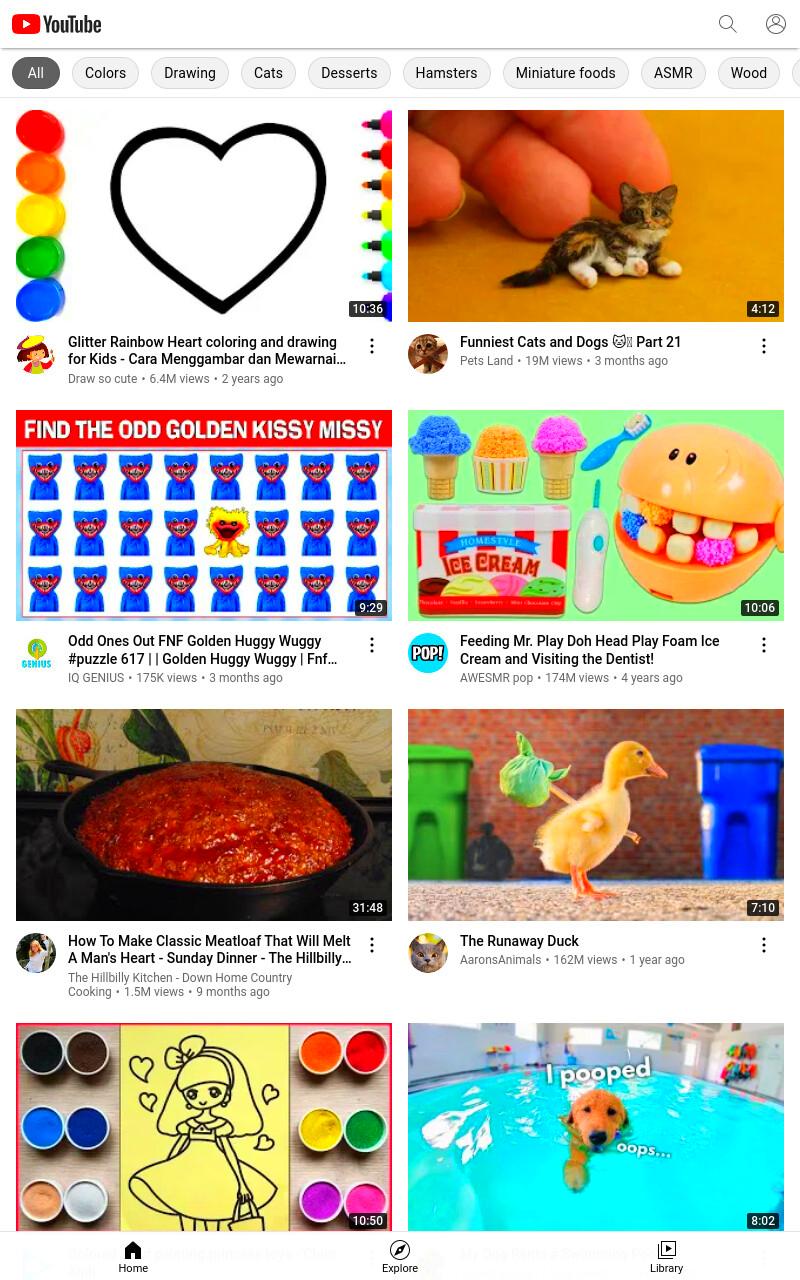Switch to the Explore tab
This screenshot has height=1280, width=800.
point(400,1257)
